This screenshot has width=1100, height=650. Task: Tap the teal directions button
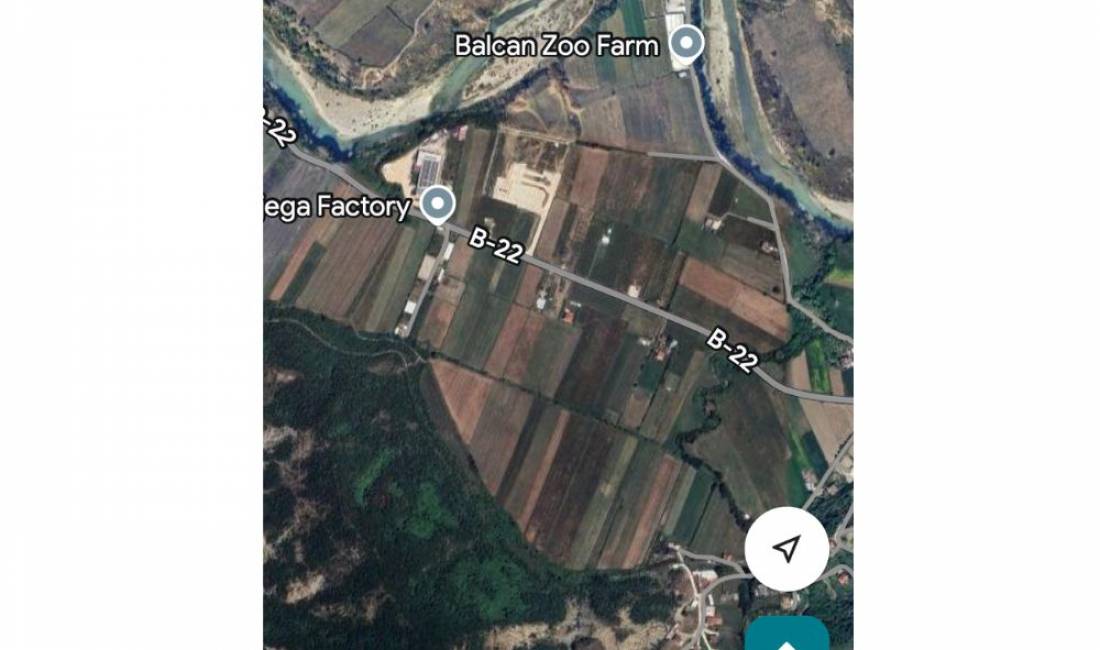pos(787,635)
